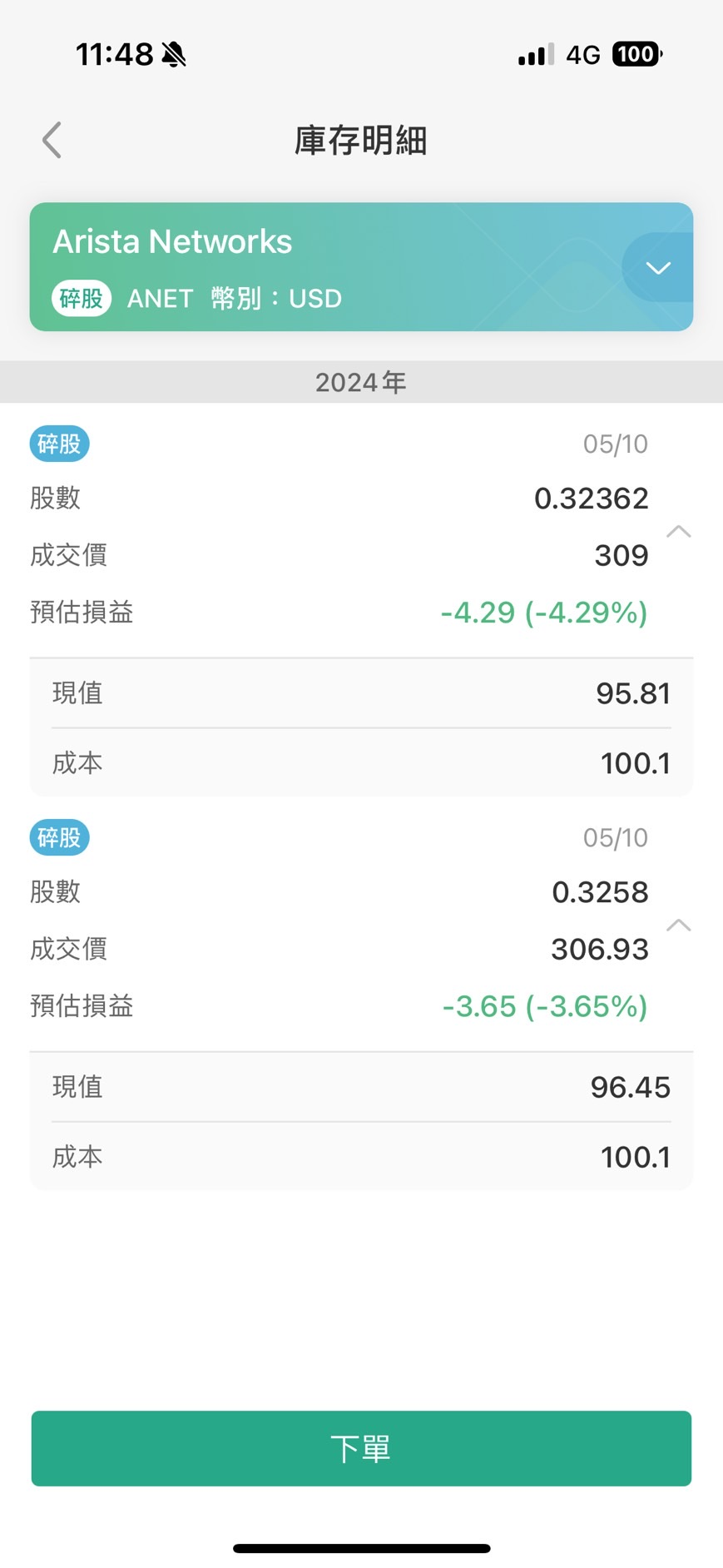Image resolution: width=723 pixels, height=1568 pixels.
Task: Tap the 碎股 badge on the second holding
Action: pos(59,838)
